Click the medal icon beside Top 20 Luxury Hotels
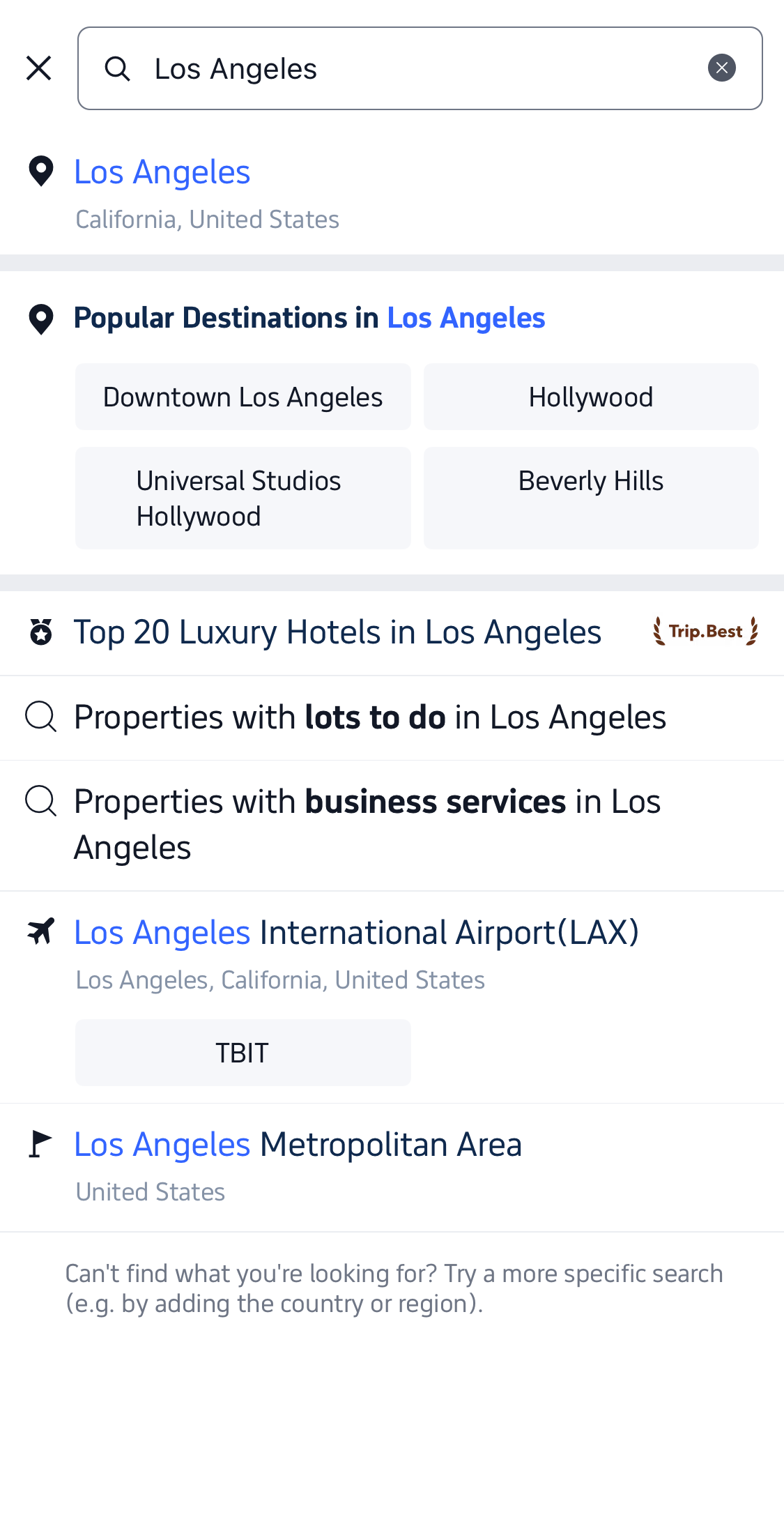 coord(40,631)
